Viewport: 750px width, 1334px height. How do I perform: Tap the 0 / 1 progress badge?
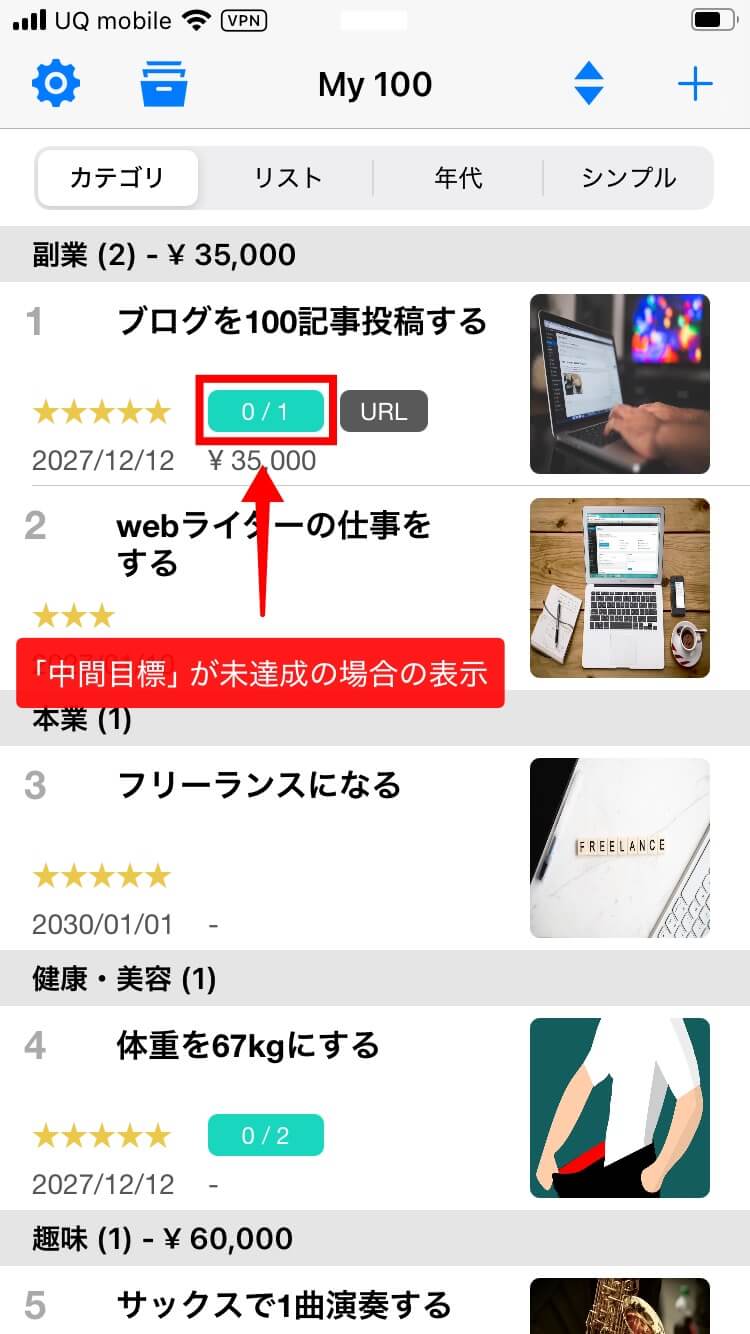pos(266,411)
